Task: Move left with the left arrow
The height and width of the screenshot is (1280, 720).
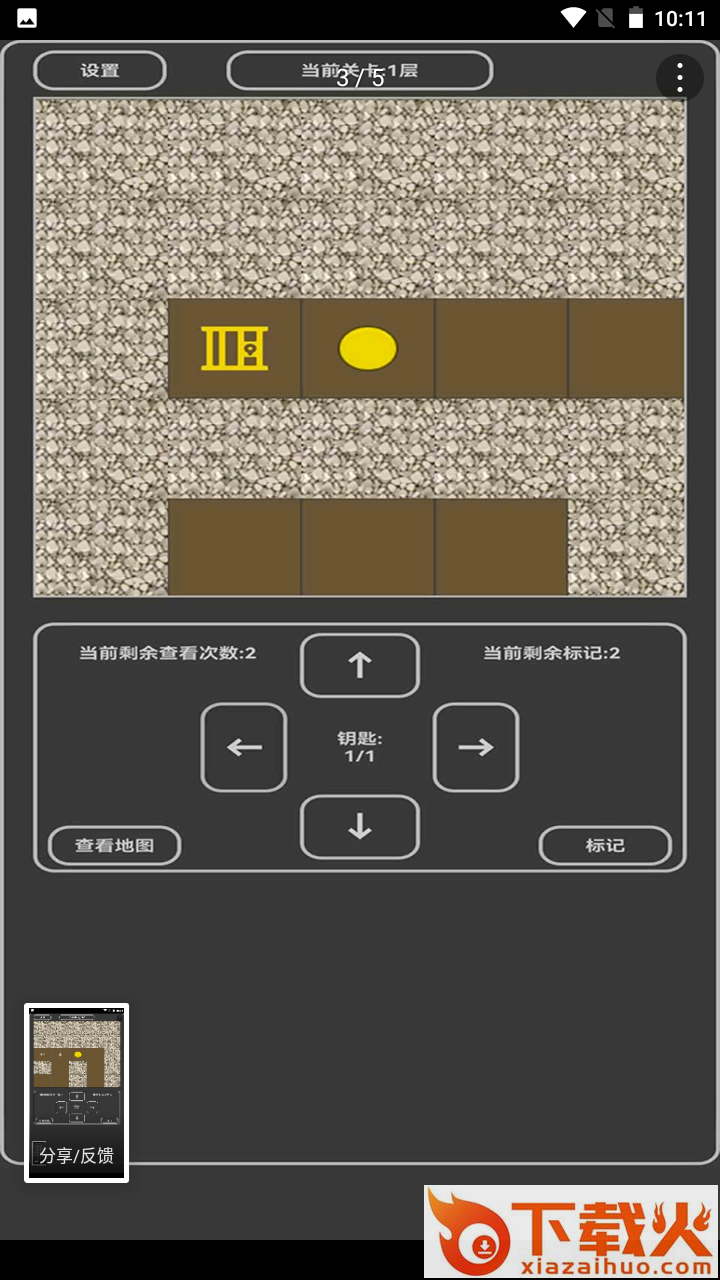Action: click(x=244, y=747)
